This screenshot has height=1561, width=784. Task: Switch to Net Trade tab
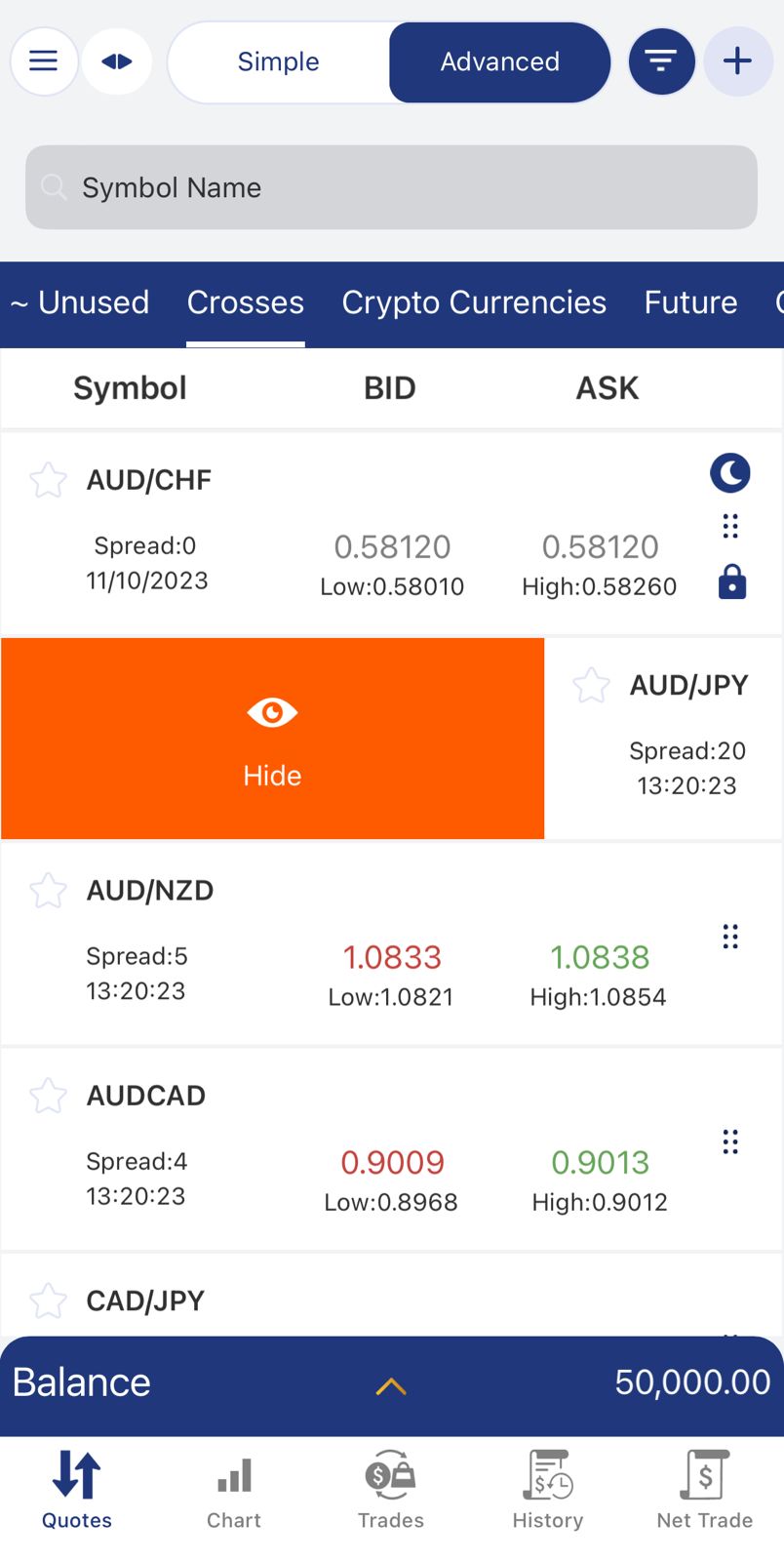point(704,1491)
